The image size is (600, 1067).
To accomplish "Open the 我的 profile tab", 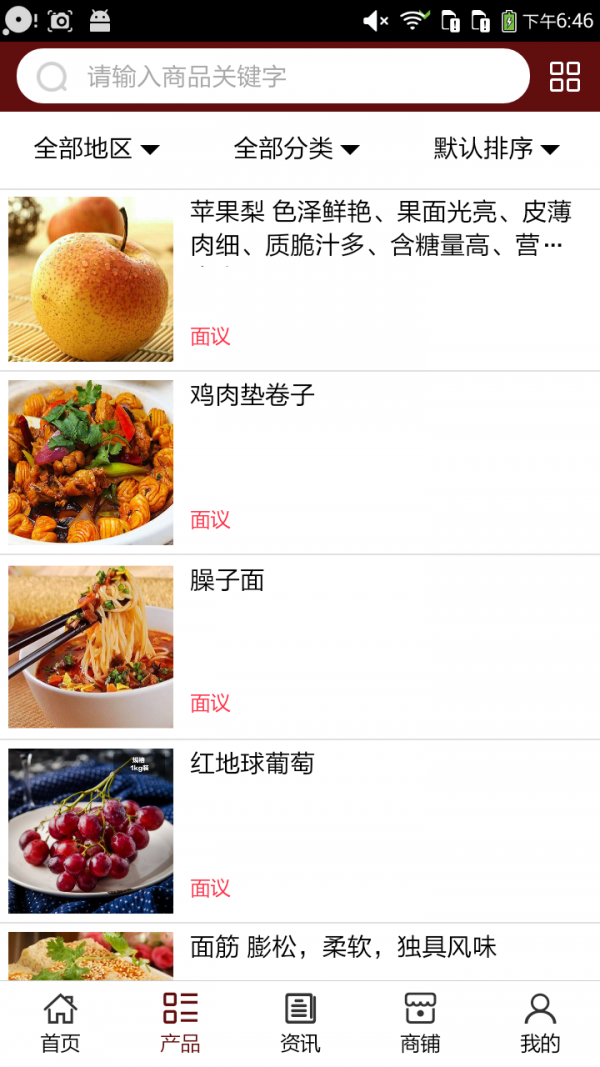I will coord(540,1023).
